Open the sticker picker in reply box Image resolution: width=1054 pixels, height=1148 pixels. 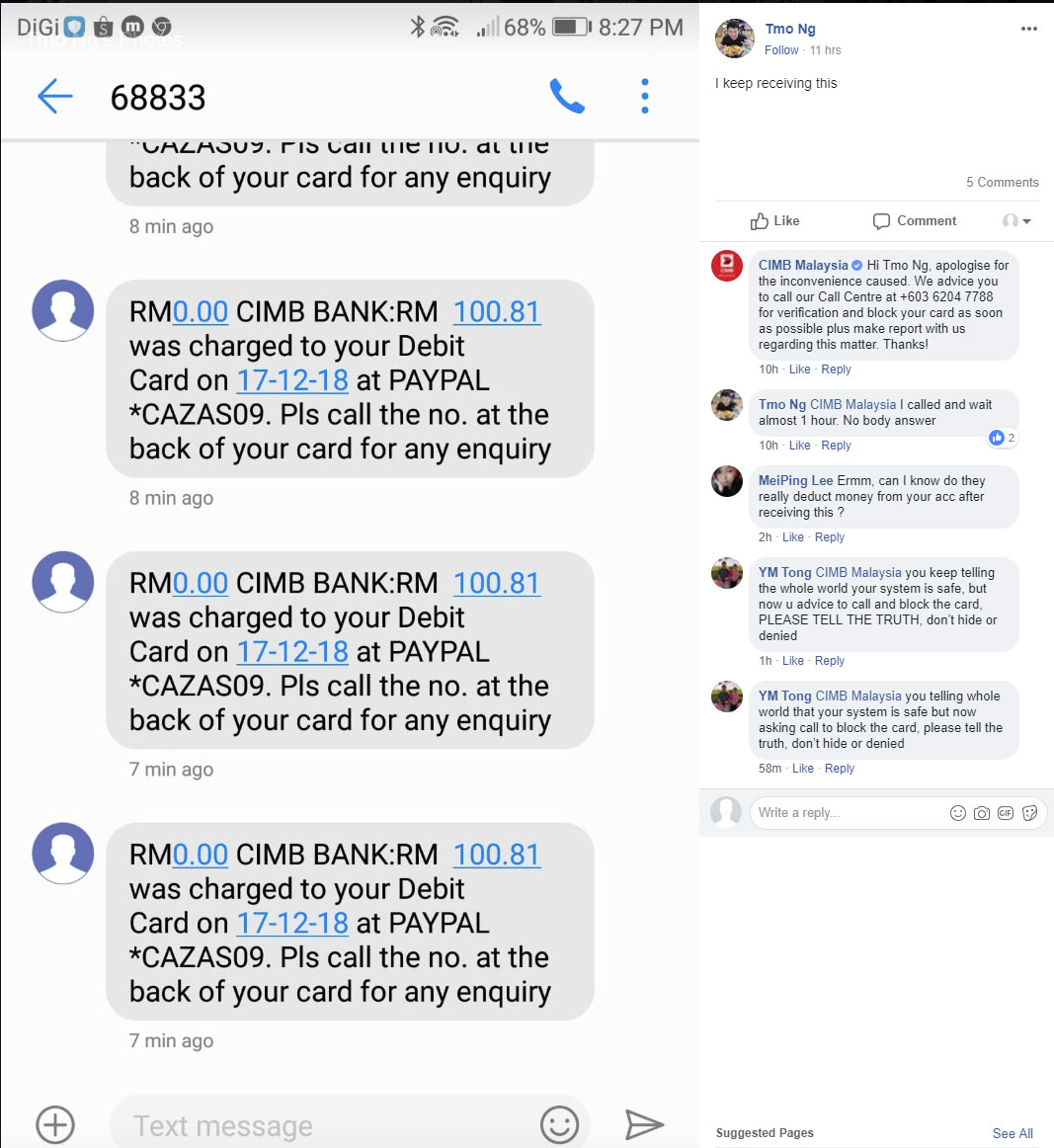1029,813
